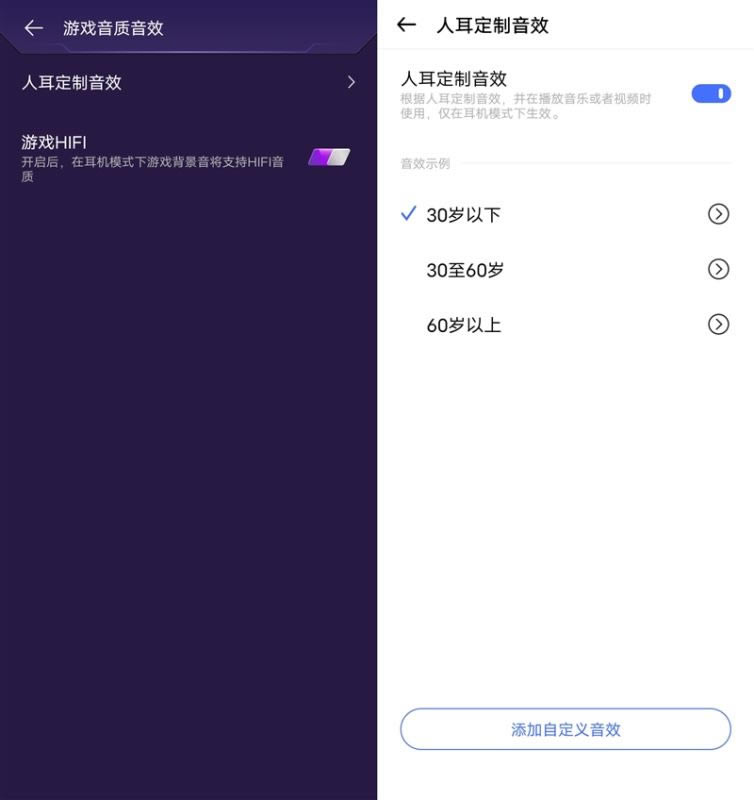Go back from 人耳定制音效 page

406,25
